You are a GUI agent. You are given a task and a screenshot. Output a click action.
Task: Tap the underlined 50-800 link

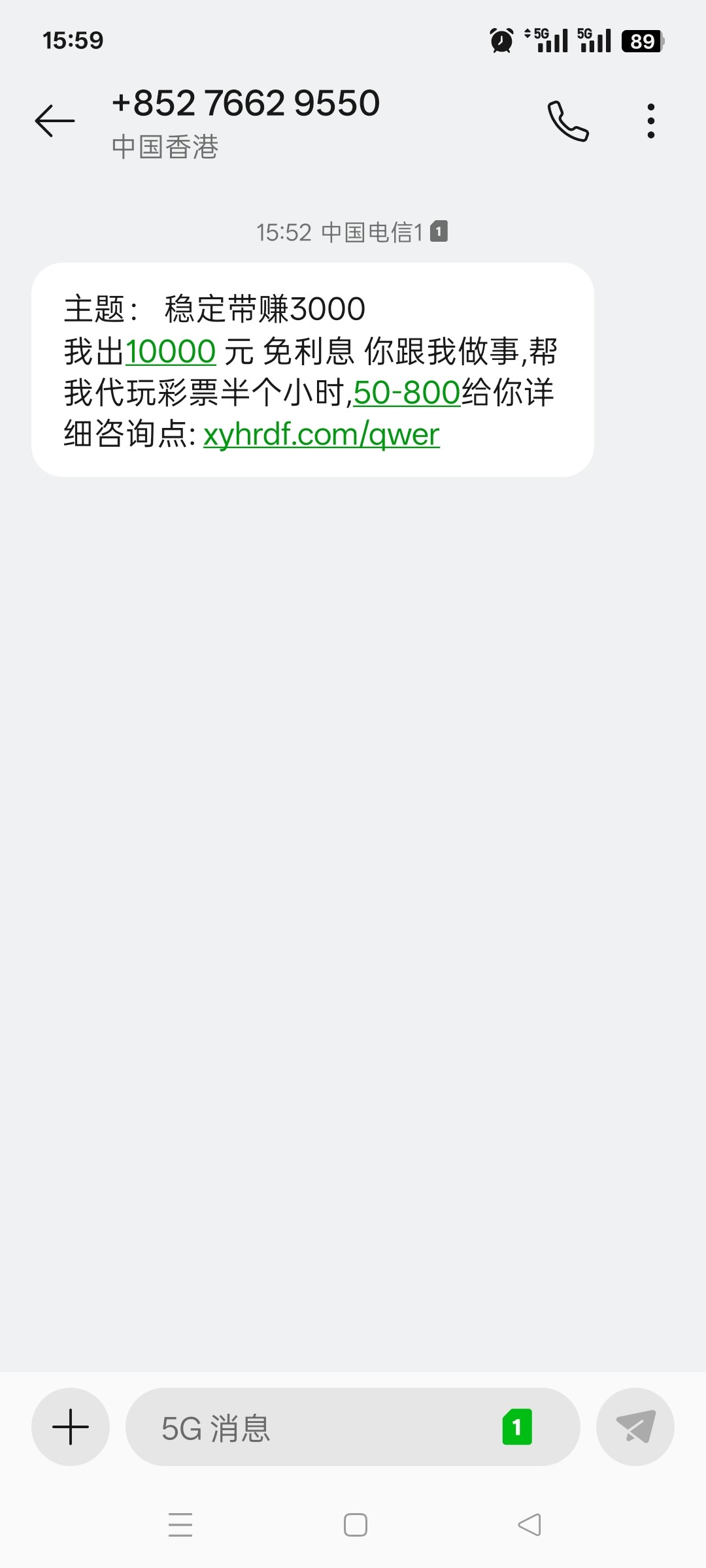(x=407, y=393)
